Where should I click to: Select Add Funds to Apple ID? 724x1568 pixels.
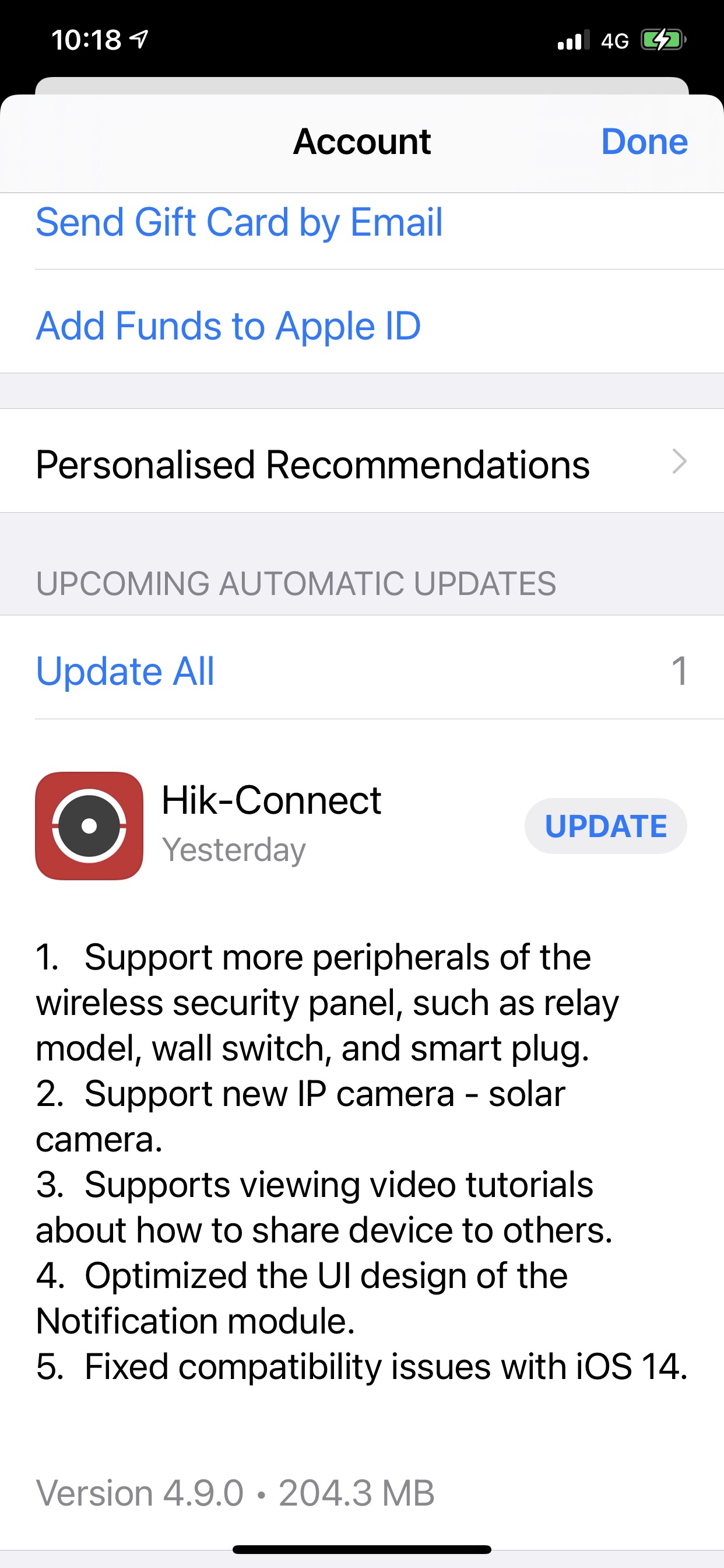point(228,326)
